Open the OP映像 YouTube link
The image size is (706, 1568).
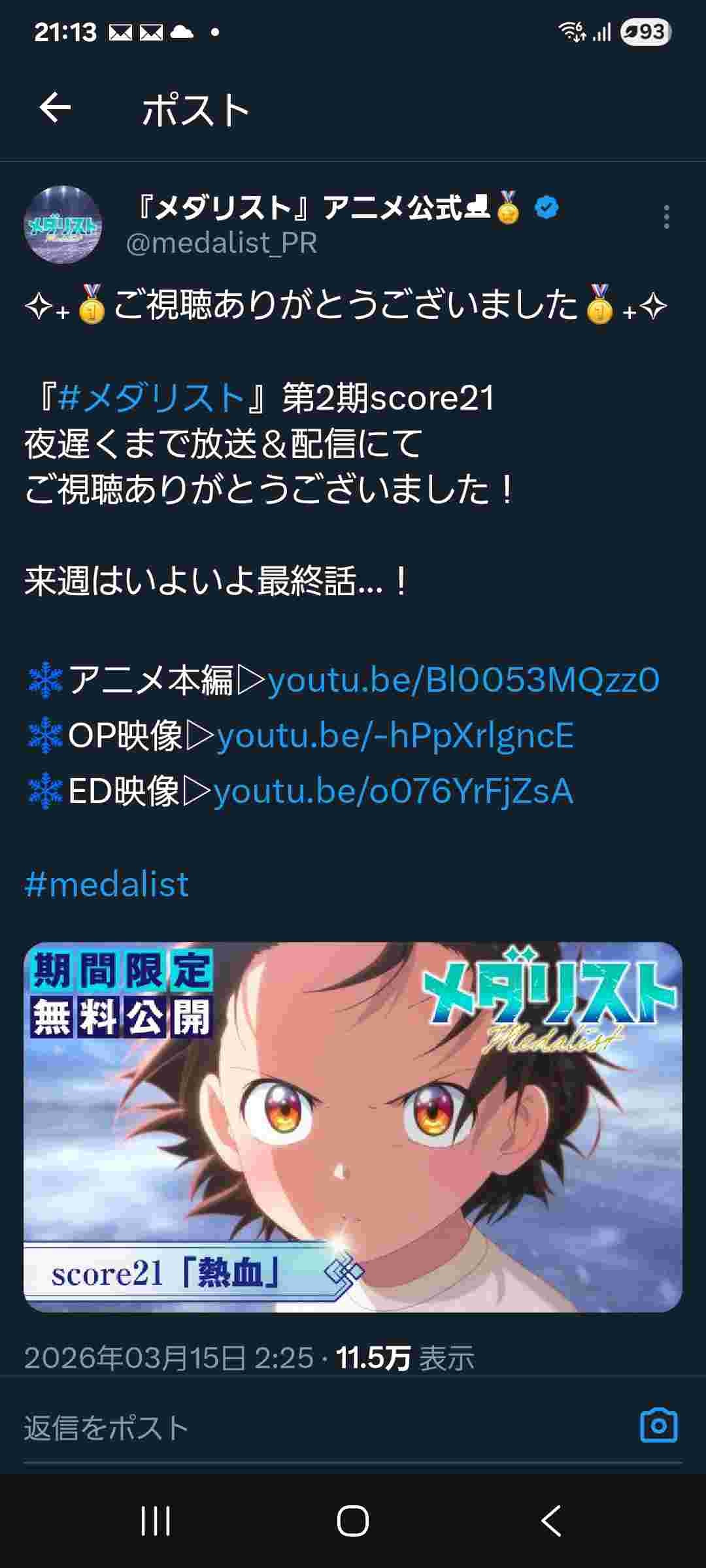[x=395, y=736]
